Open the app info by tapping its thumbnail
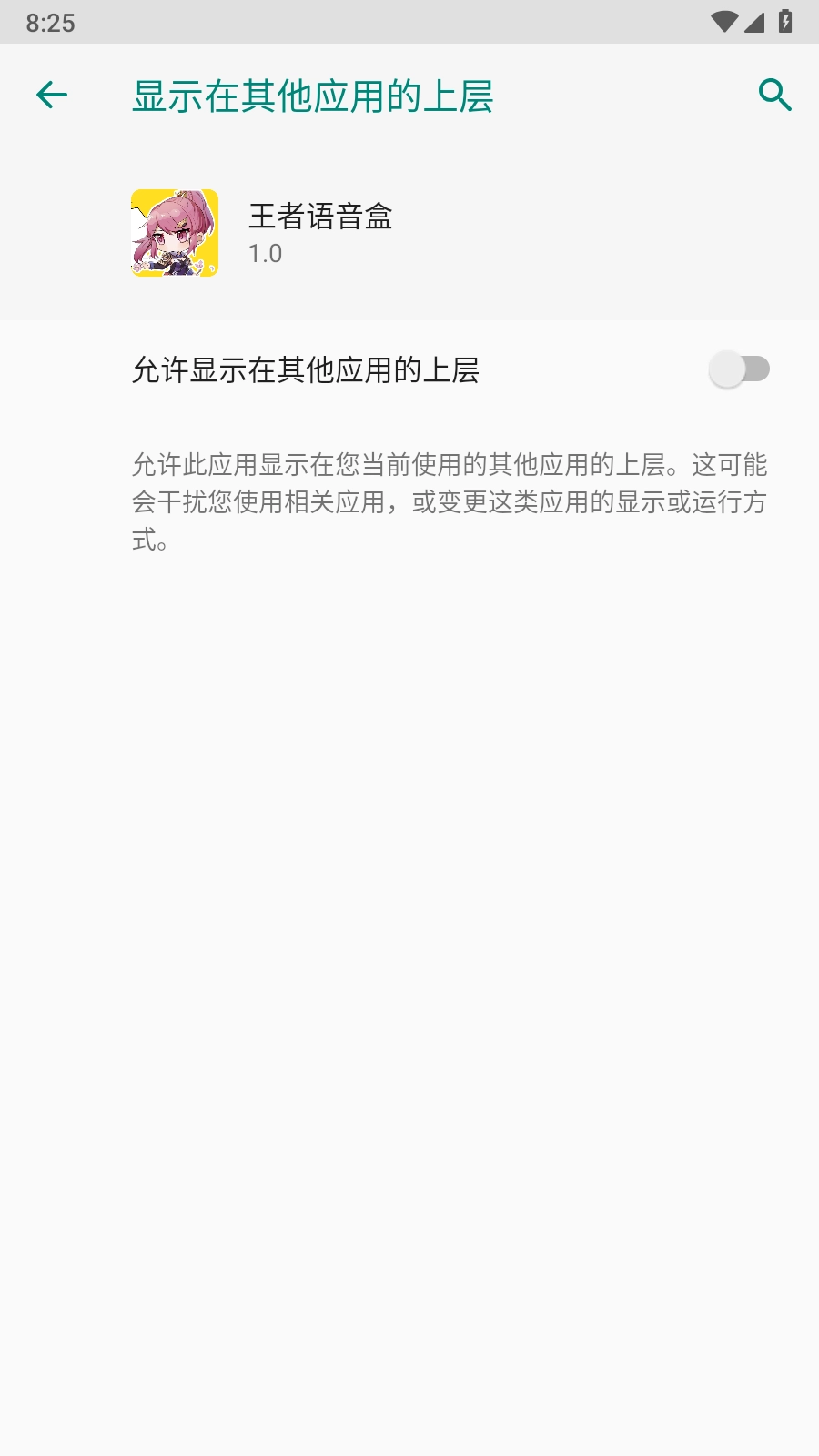The width and height of the screenshot is (819, 1456). [x=174, y=231]
